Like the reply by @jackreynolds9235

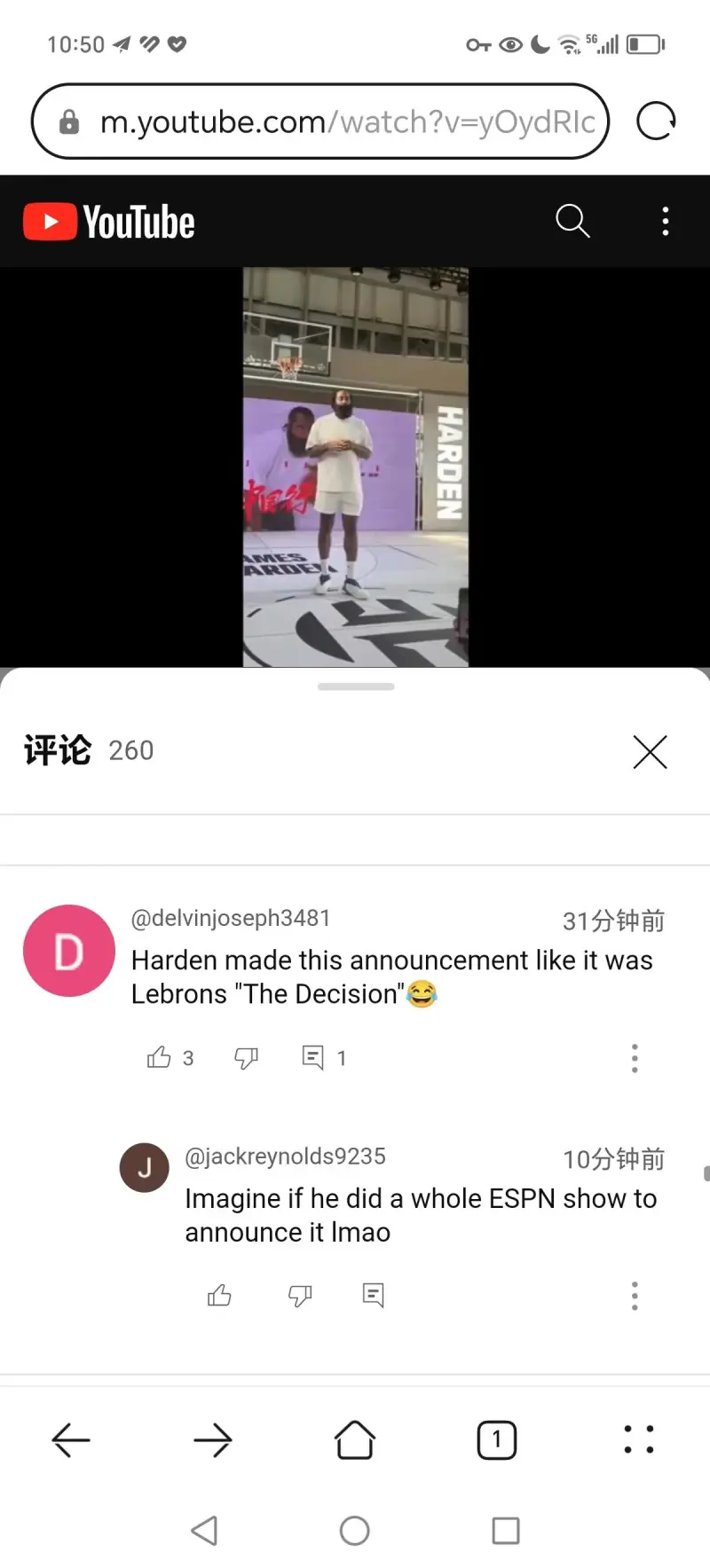(219, 1296)
